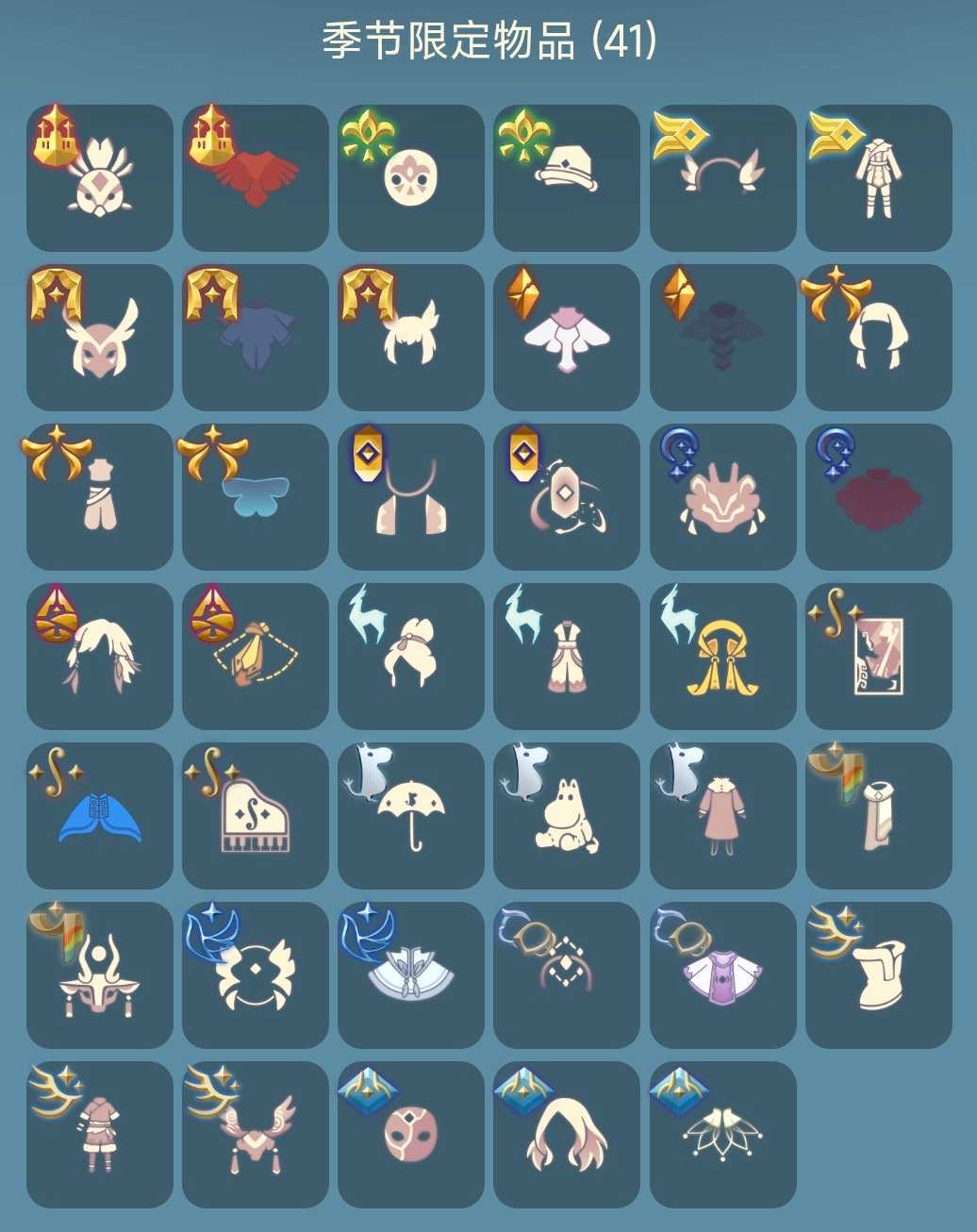Select the white full-body outfit item
This screenshot has width=977, height=1232.
point(878,178)
